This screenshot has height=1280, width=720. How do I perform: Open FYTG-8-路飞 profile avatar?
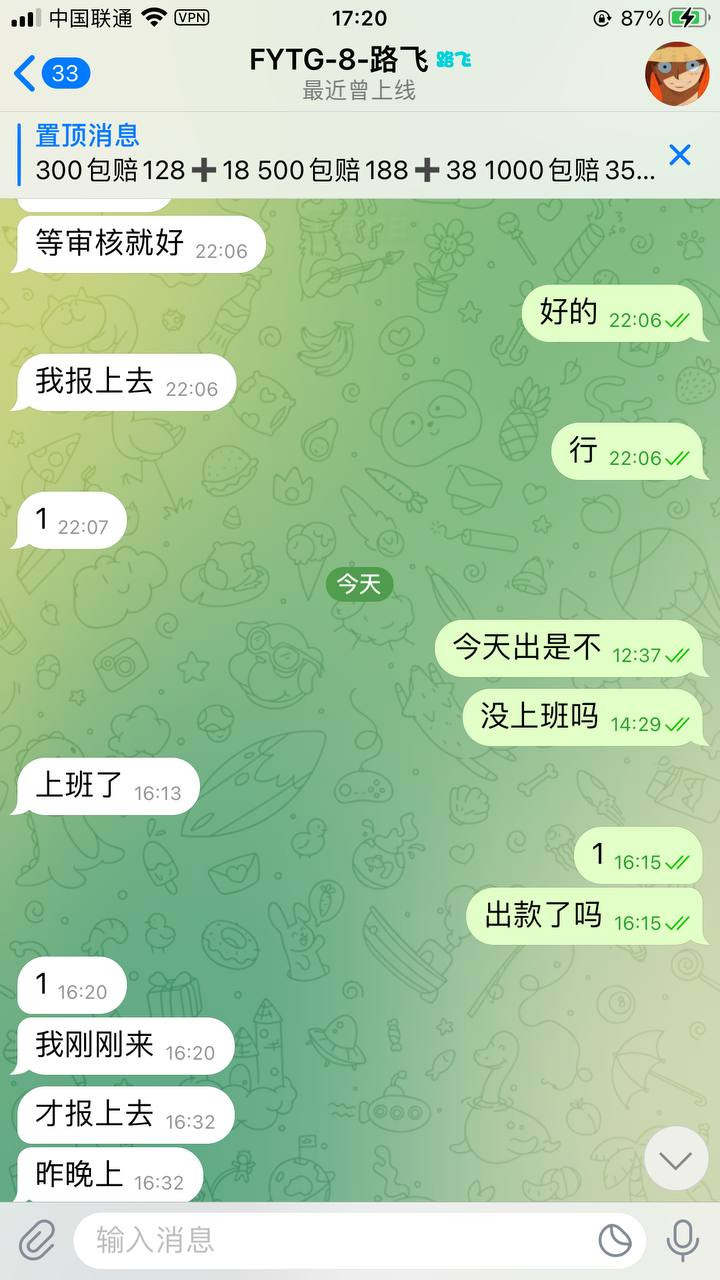[677, 73]
